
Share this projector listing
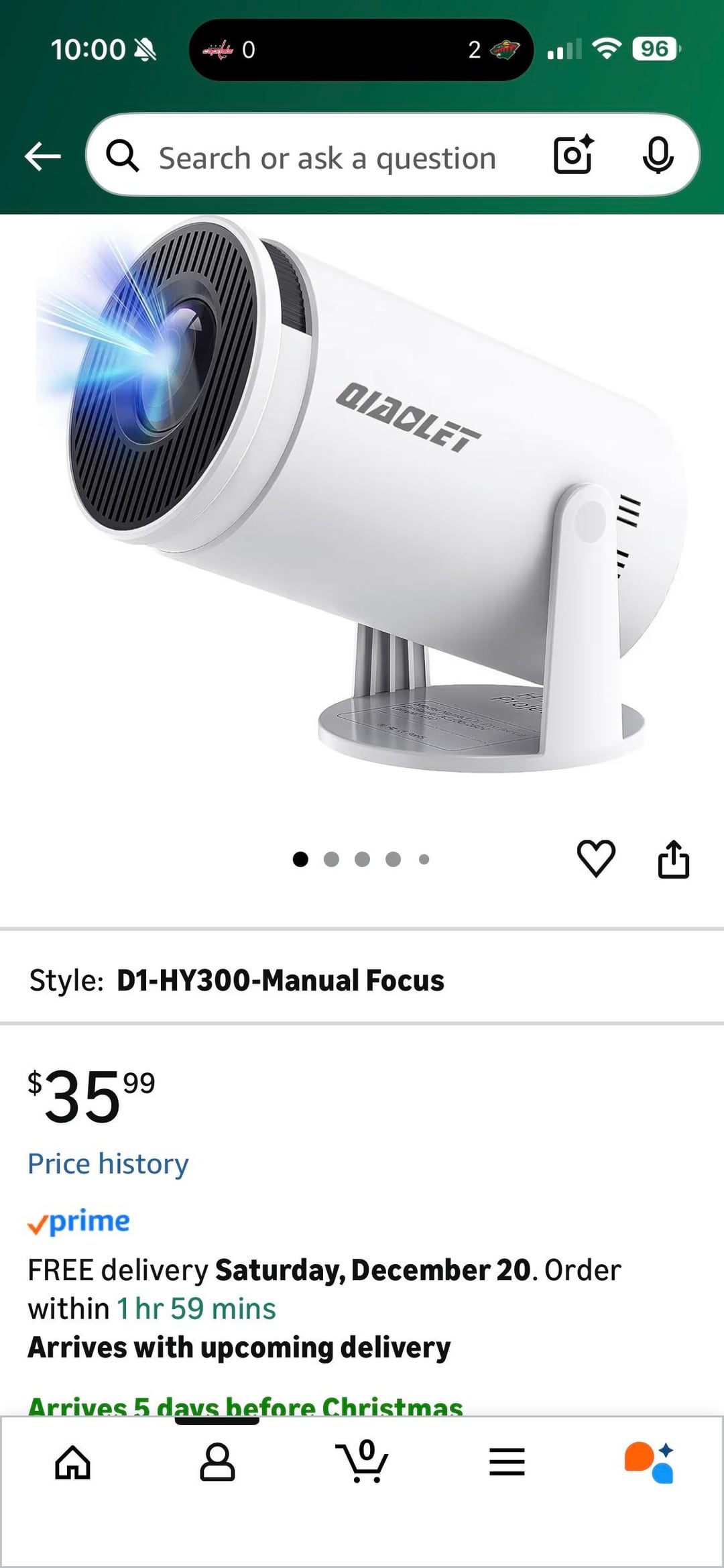pos(673,858)
